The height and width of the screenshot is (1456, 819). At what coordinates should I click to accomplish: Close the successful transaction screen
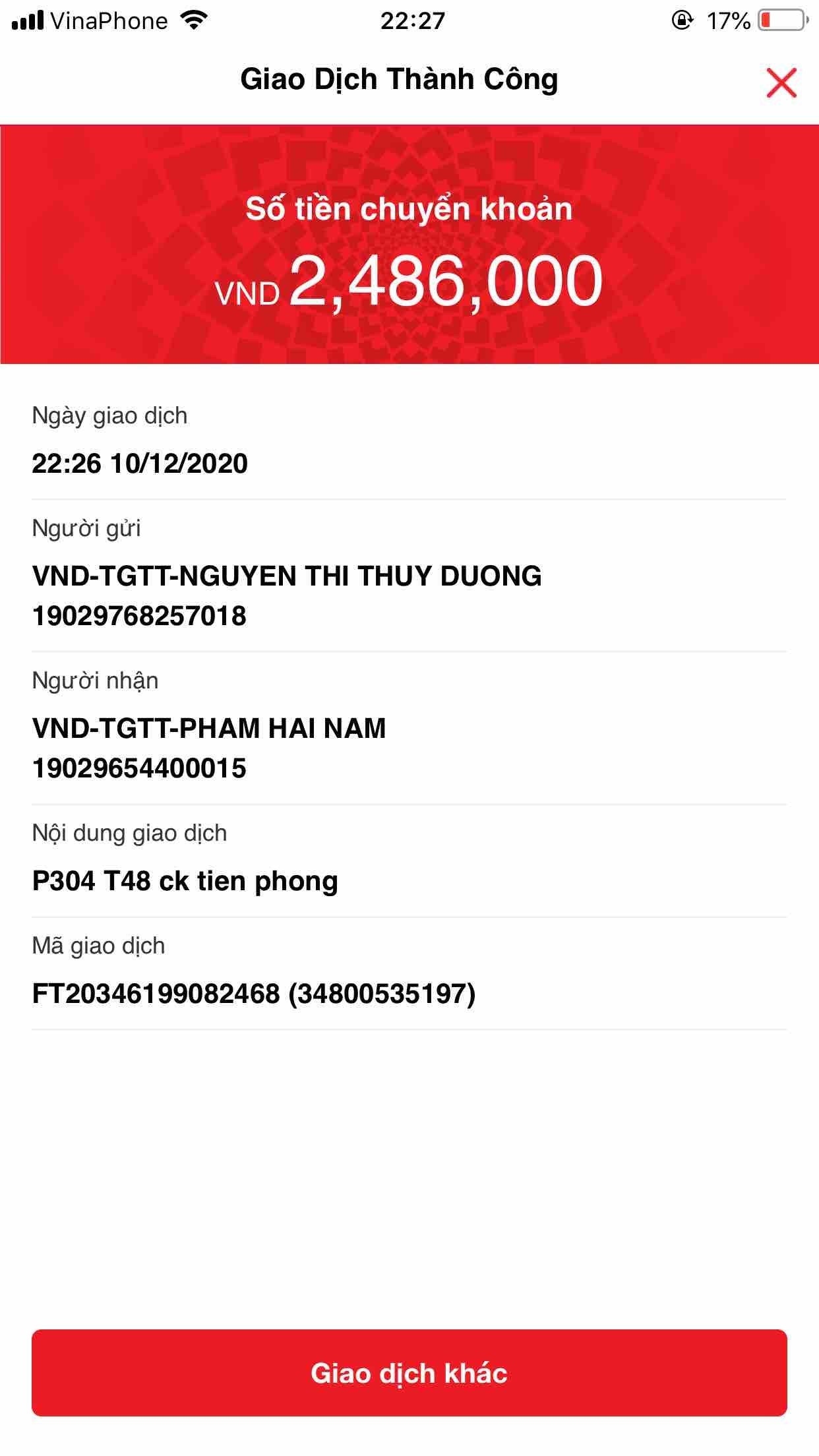click(x=781, y=82)
